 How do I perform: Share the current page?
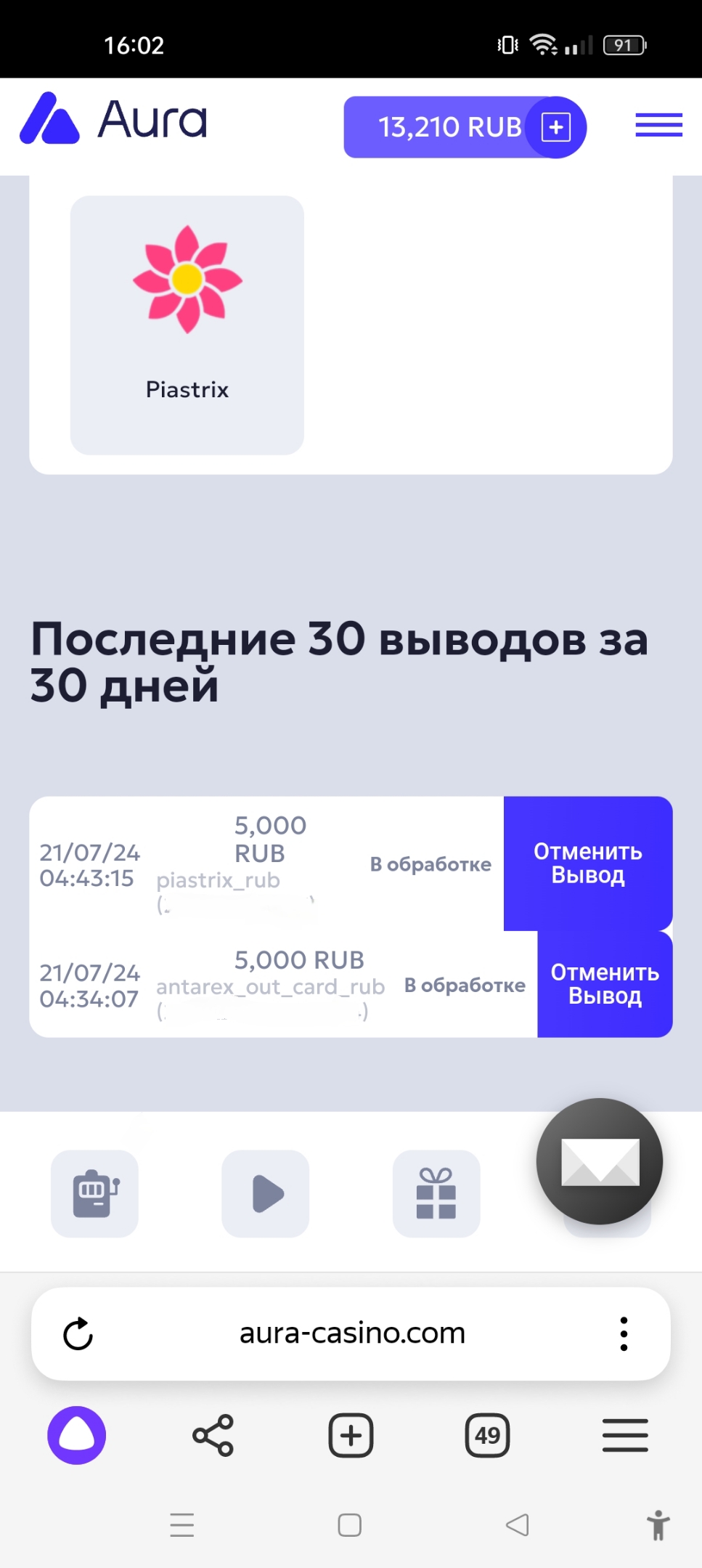[x=213, y=1435]
